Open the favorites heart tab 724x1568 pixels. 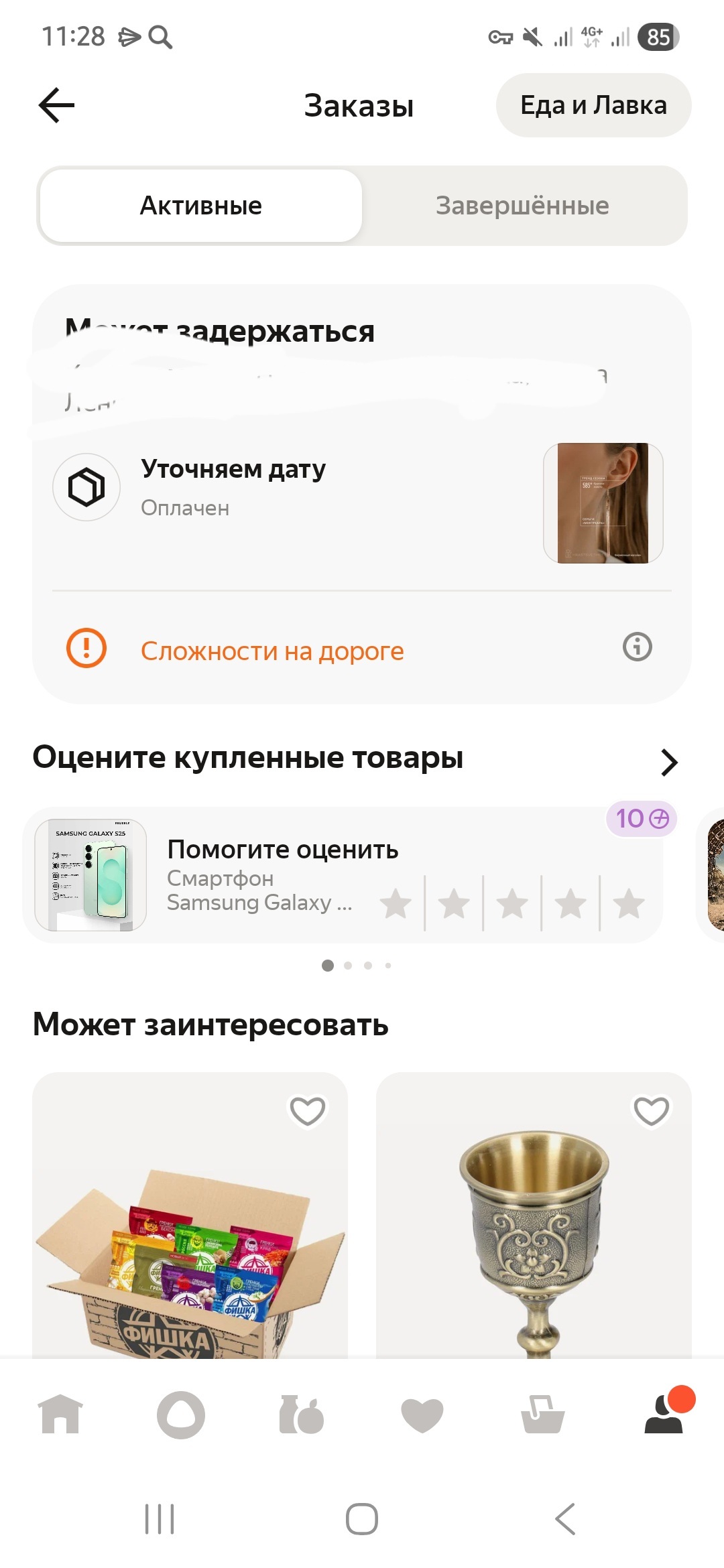422,1415
